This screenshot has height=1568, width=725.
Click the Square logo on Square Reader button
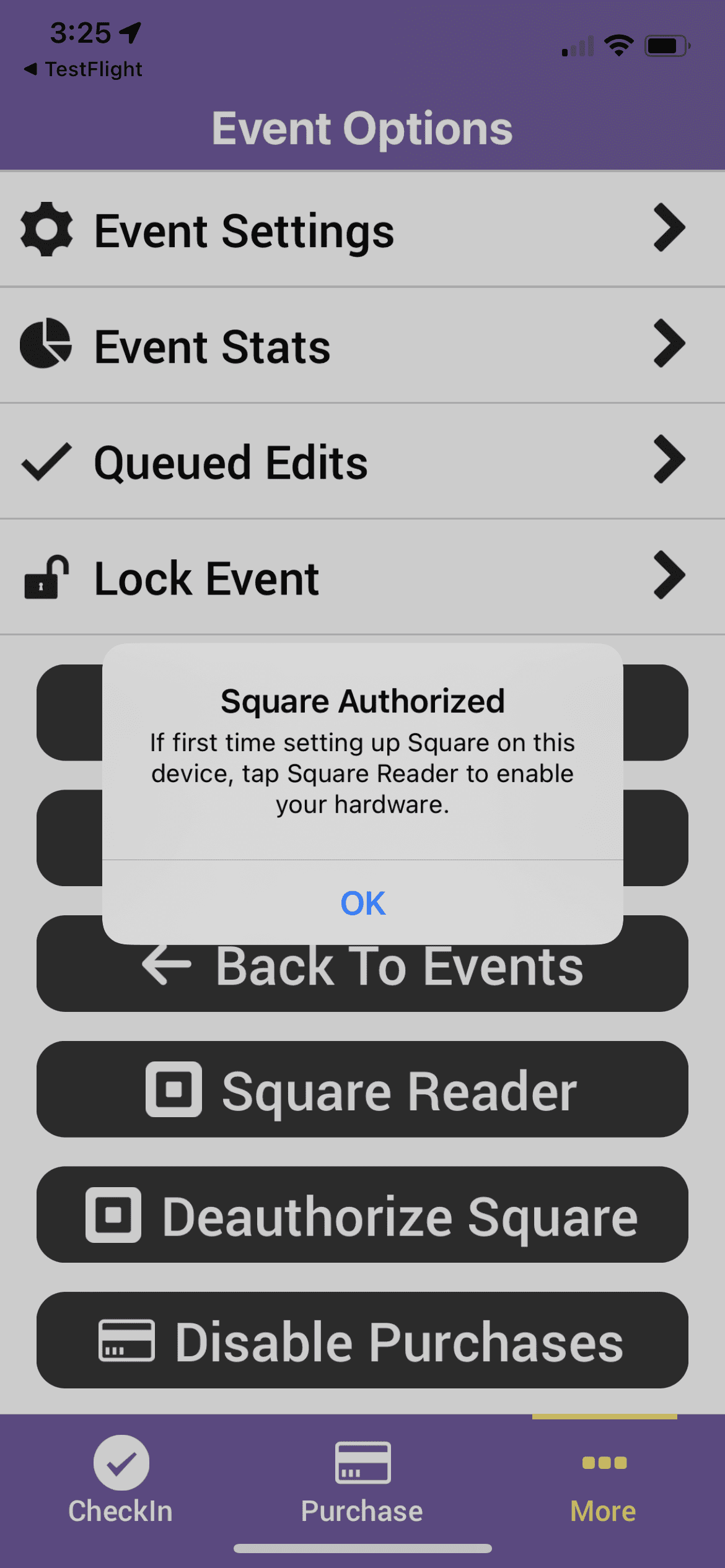[174, 1090]
